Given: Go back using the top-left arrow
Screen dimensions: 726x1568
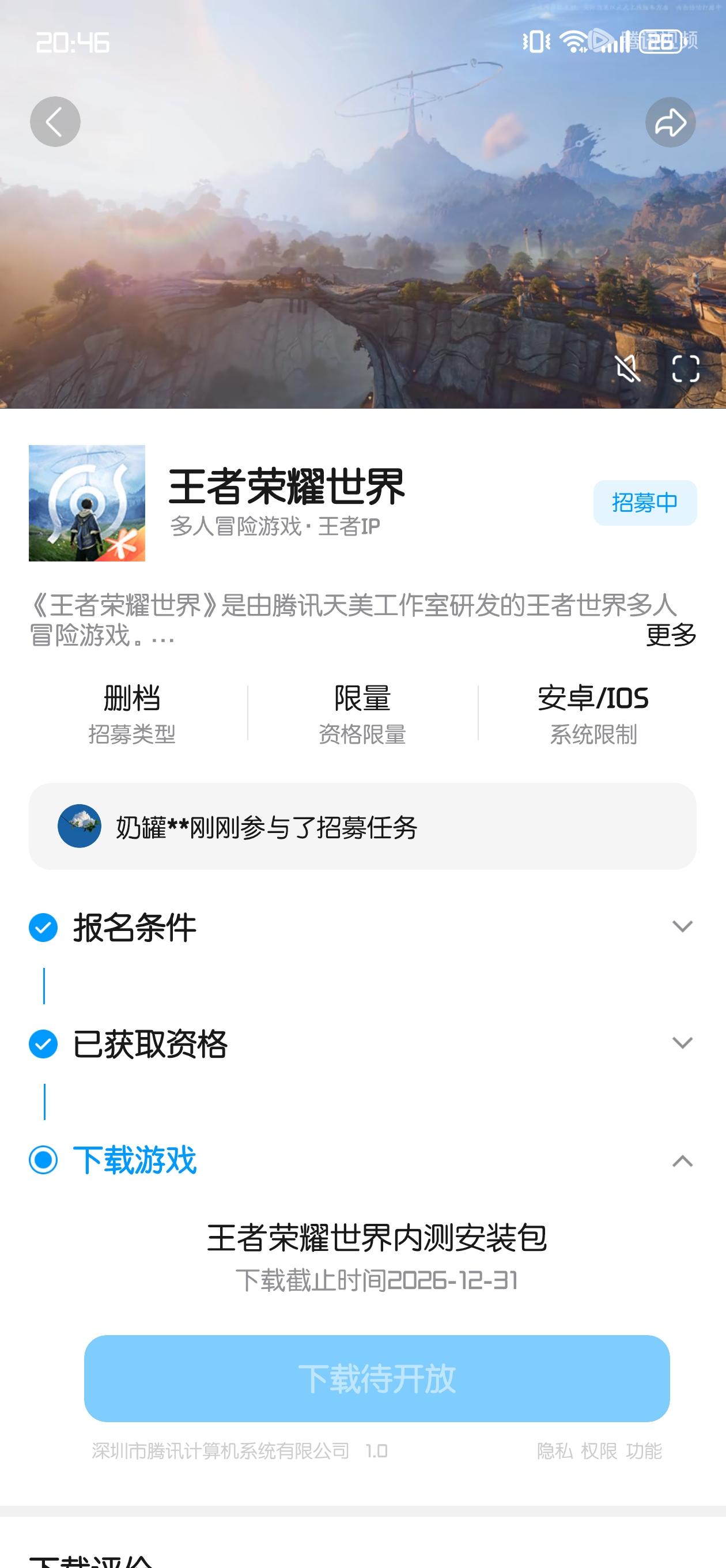Looking at the screenshot, I should pyautogui.click(x=55, y=122).
